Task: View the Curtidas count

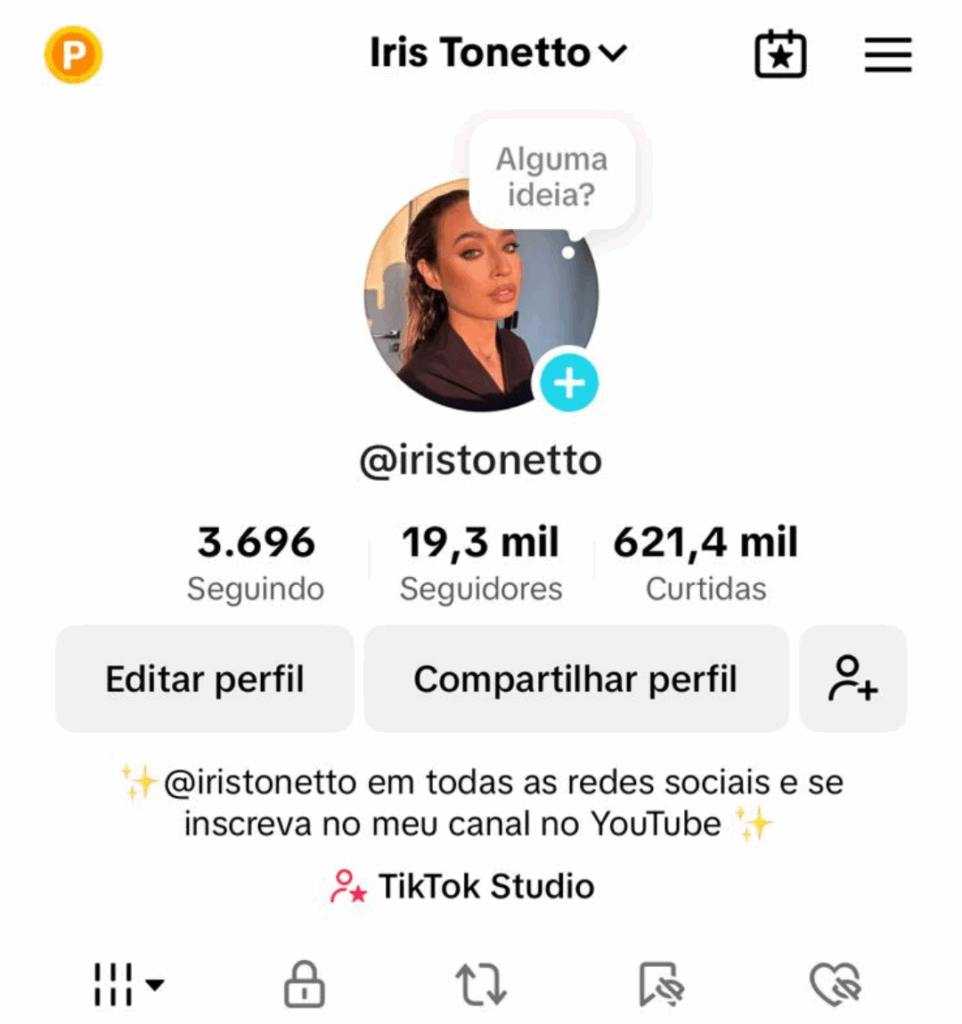Action: pos(706,564)
